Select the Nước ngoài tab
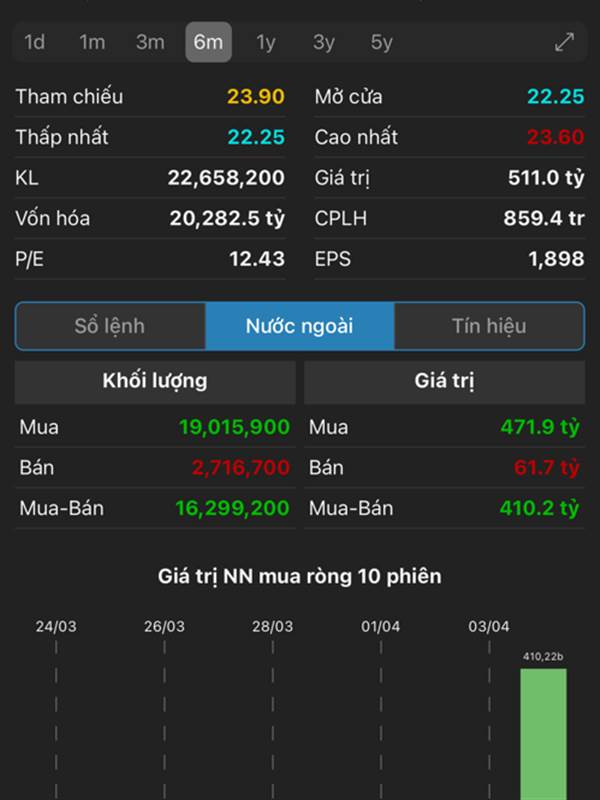 (300, 326)
